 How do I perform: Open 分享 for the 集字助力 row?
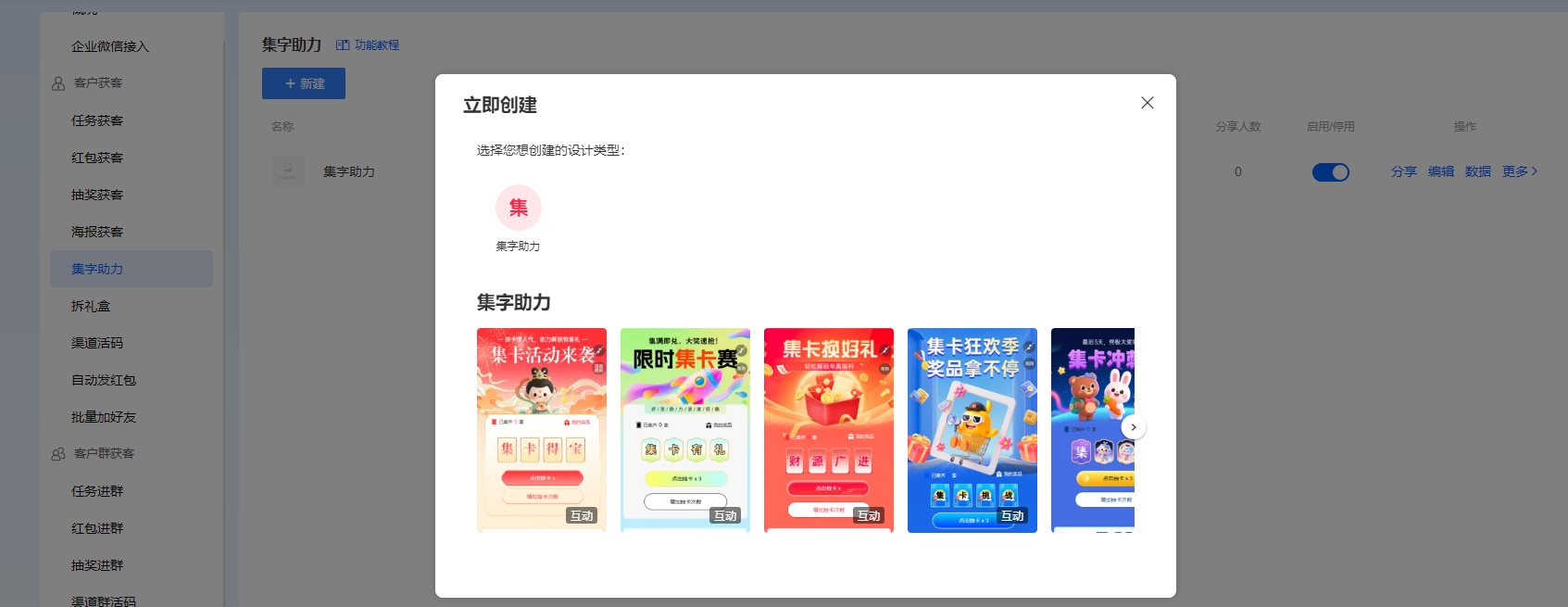tap(1403, 171)
